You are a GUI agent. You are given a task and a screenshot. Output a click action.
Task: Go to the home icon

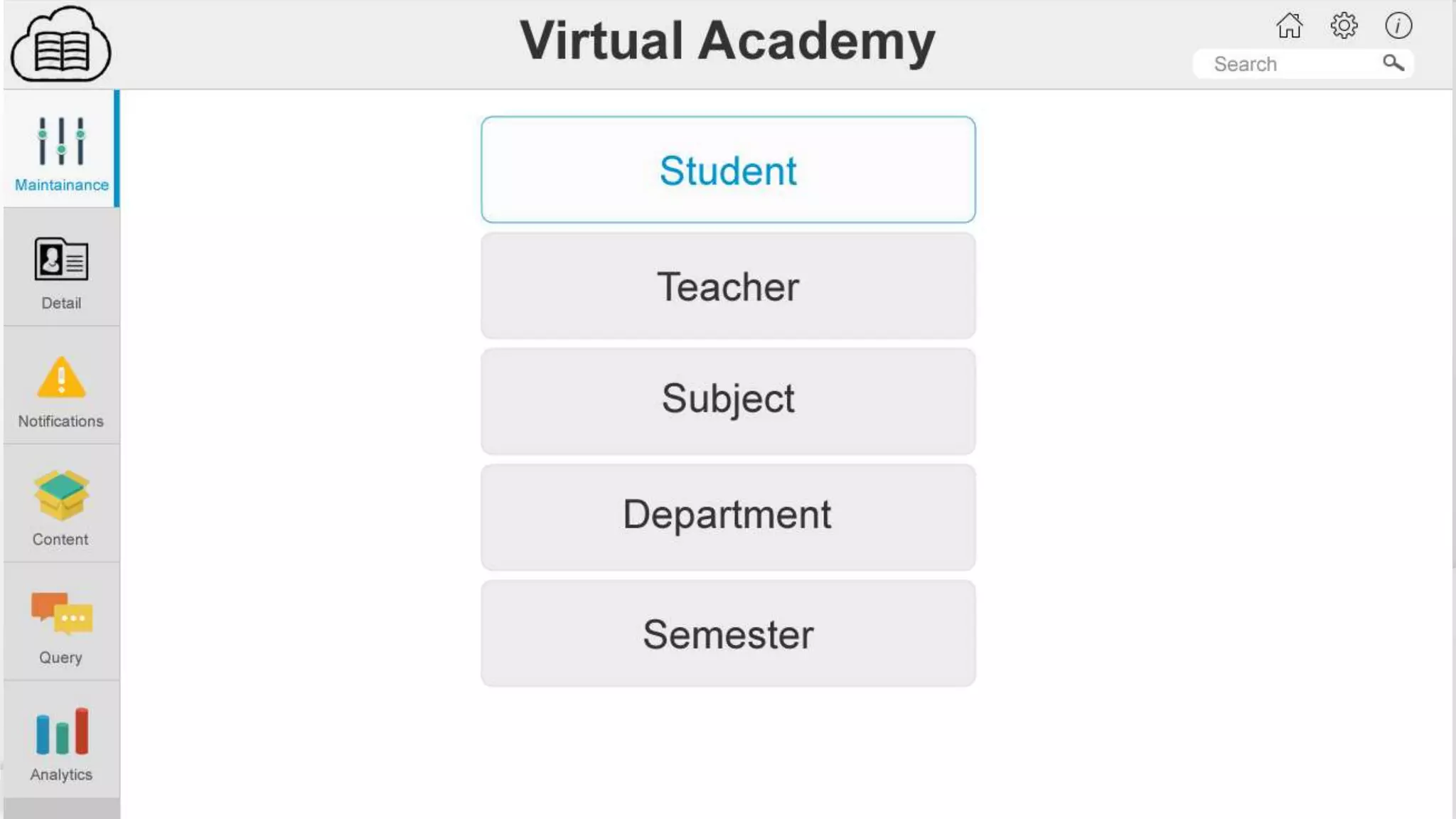click(x=1289, y=26)
